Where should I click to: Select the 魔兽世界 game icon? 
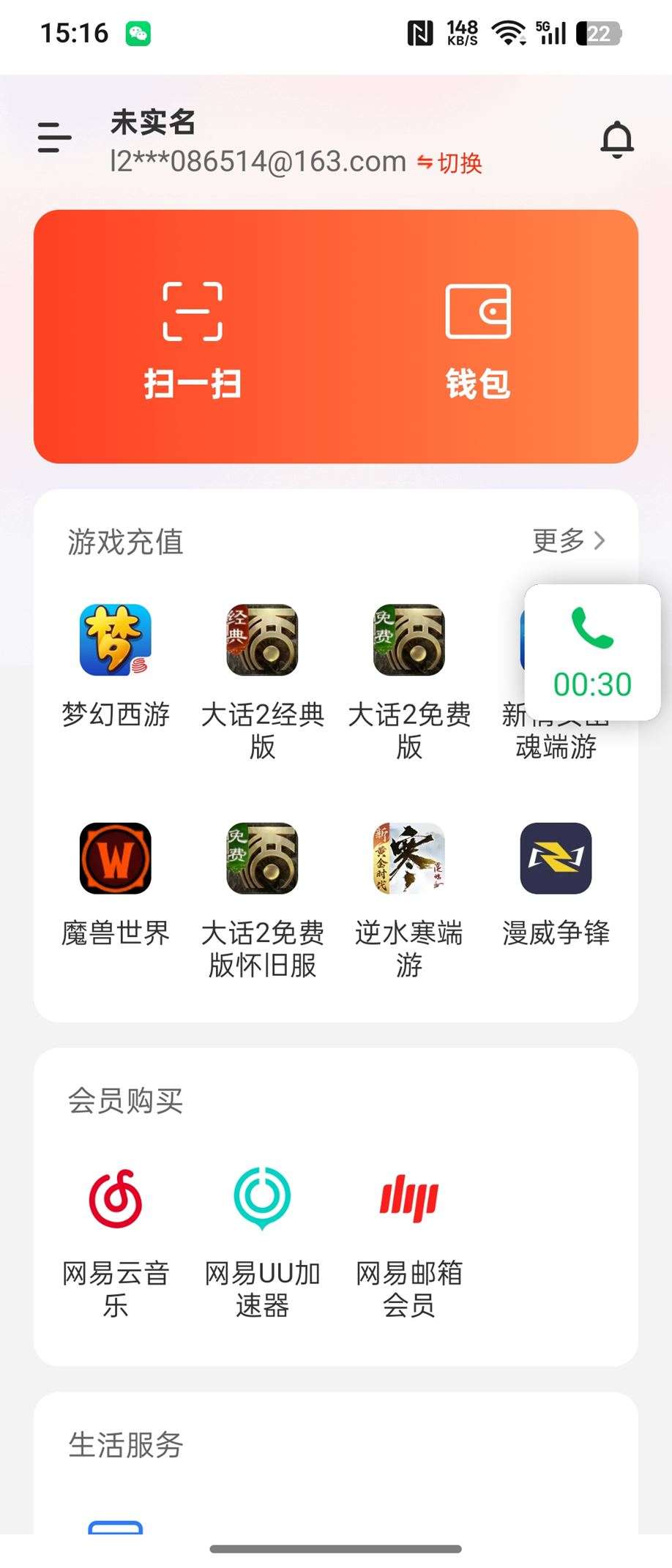click(x=116, y=858)
